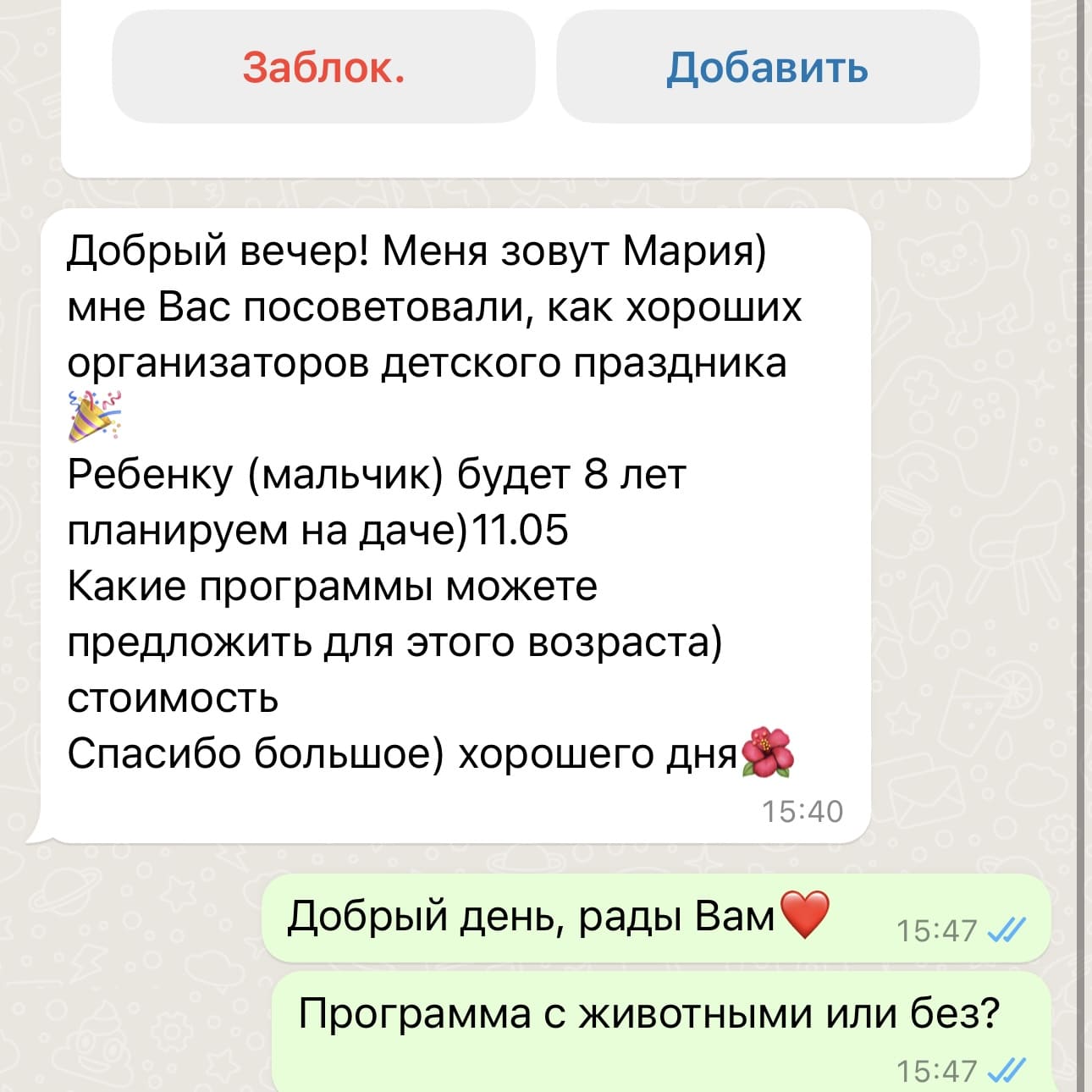
Task: Add this contact via Добавить
Action: pyautogui.click(x=767, y=68)
